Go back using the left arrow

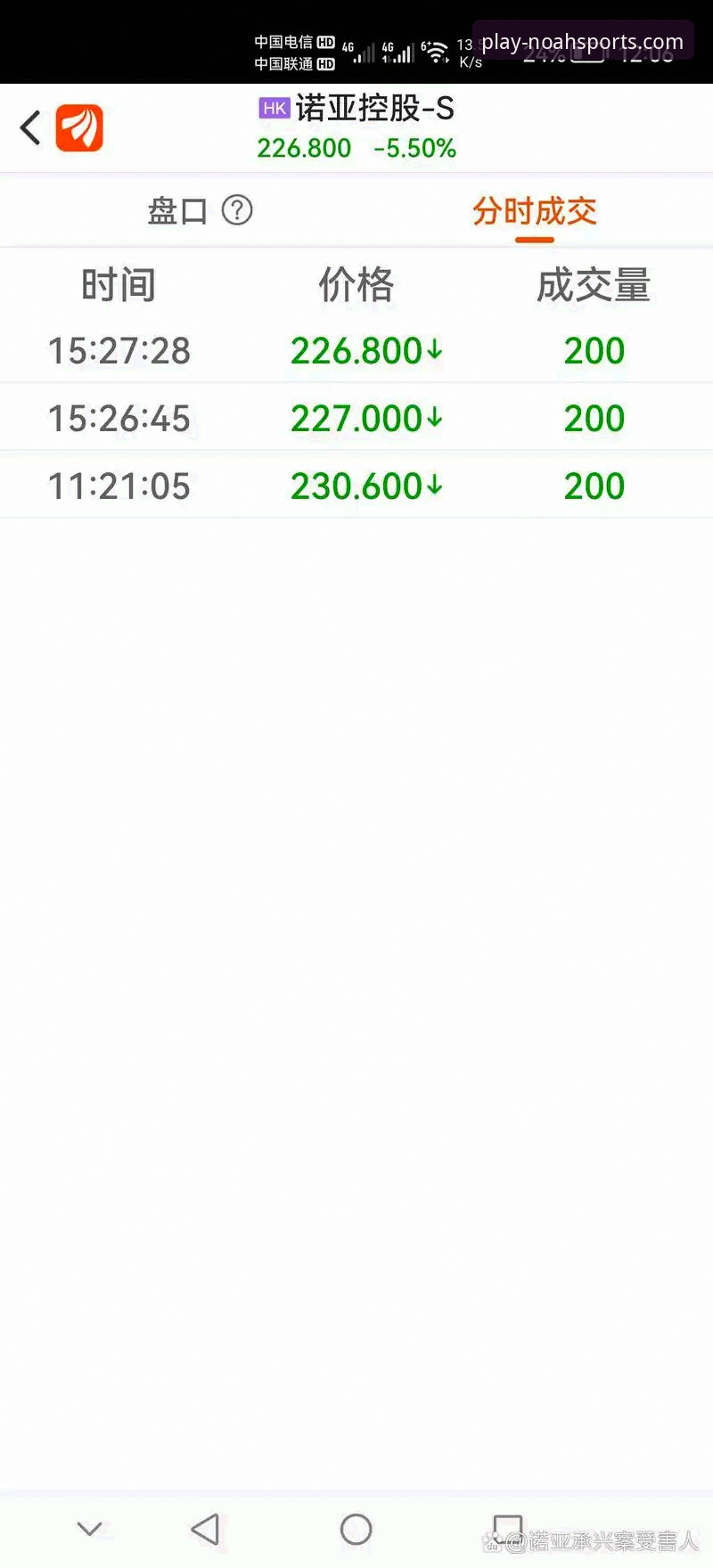point(29,127)
